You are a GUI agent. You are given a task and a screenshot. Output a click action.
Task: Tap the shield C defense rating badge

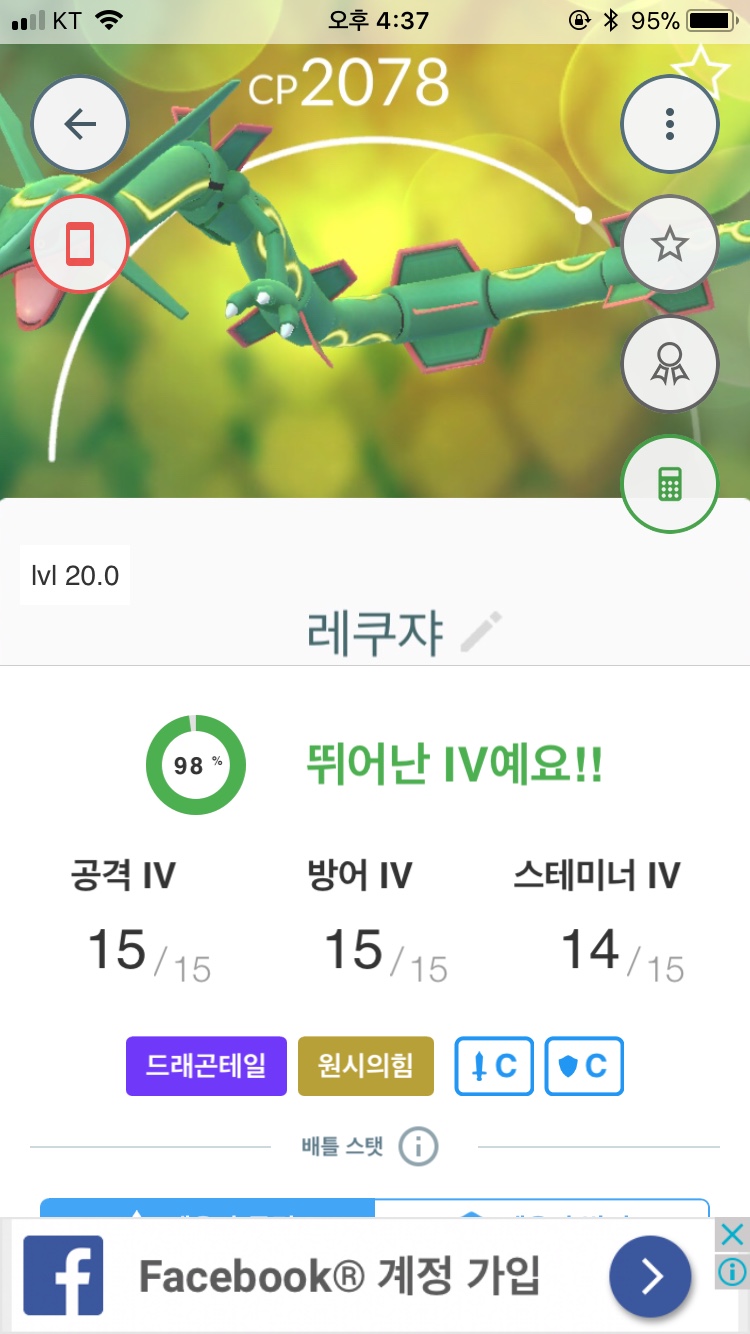(584, 1066)
